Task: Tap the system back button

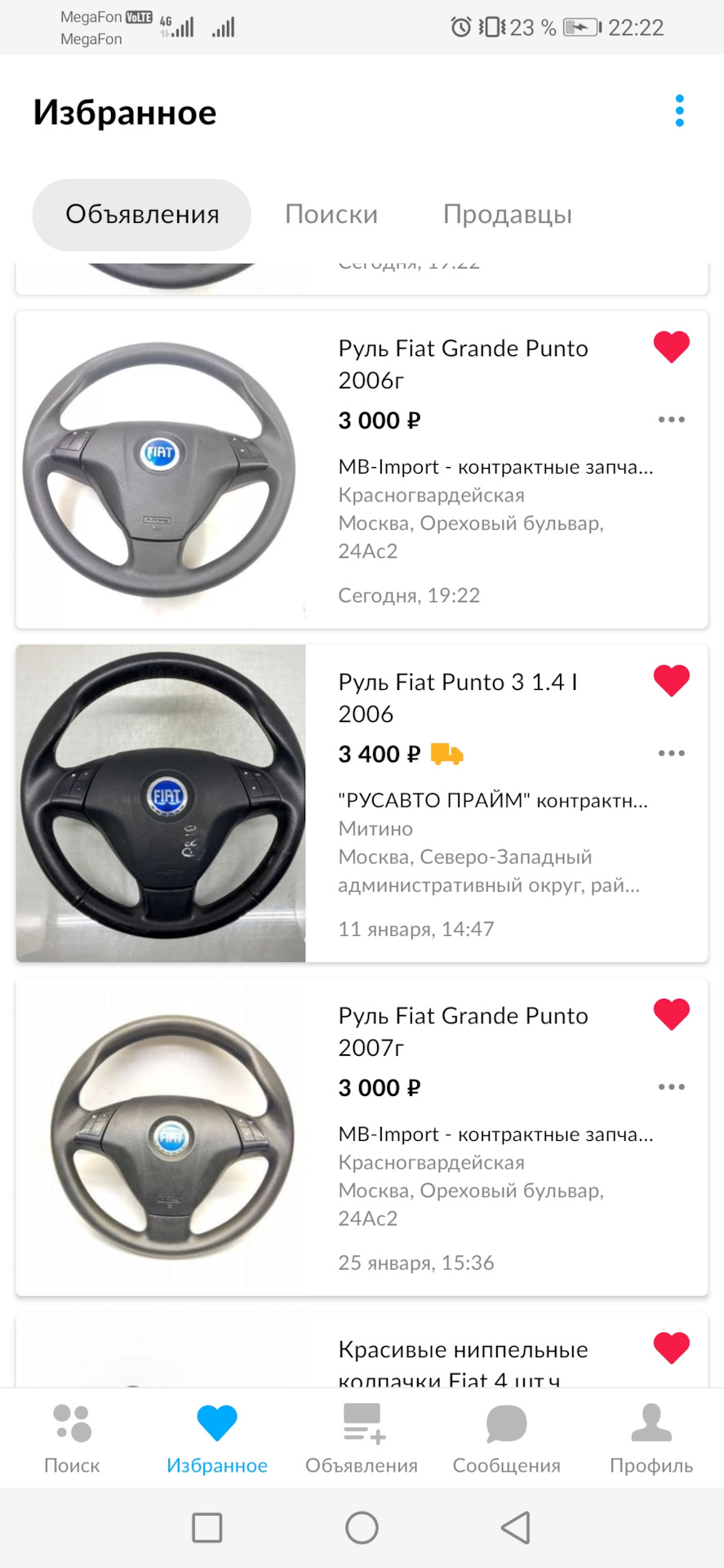Action: click(x=516, y=1527)
